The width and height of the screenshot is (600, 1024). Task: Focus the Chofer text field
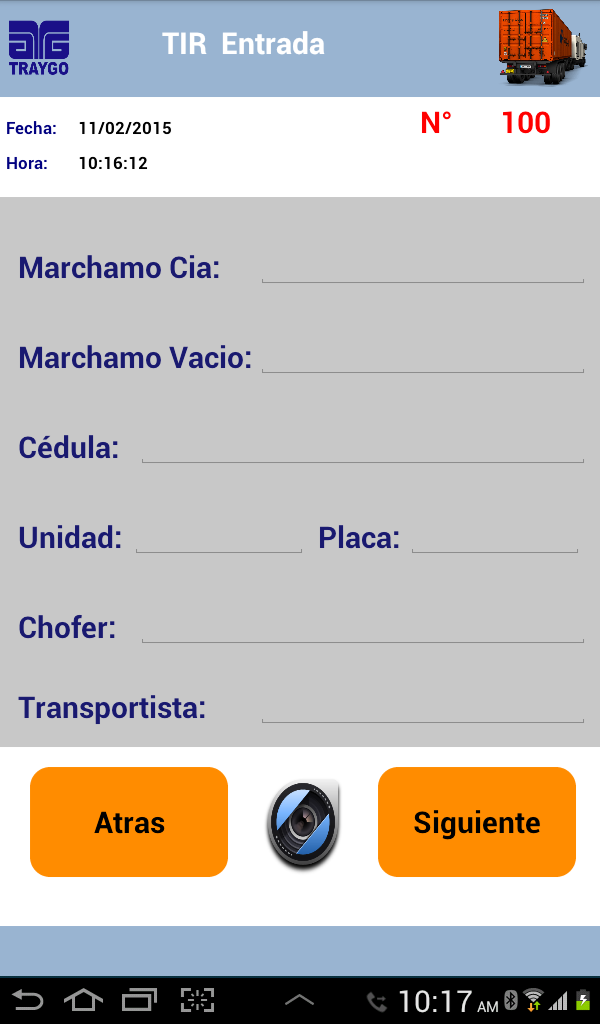362,627
